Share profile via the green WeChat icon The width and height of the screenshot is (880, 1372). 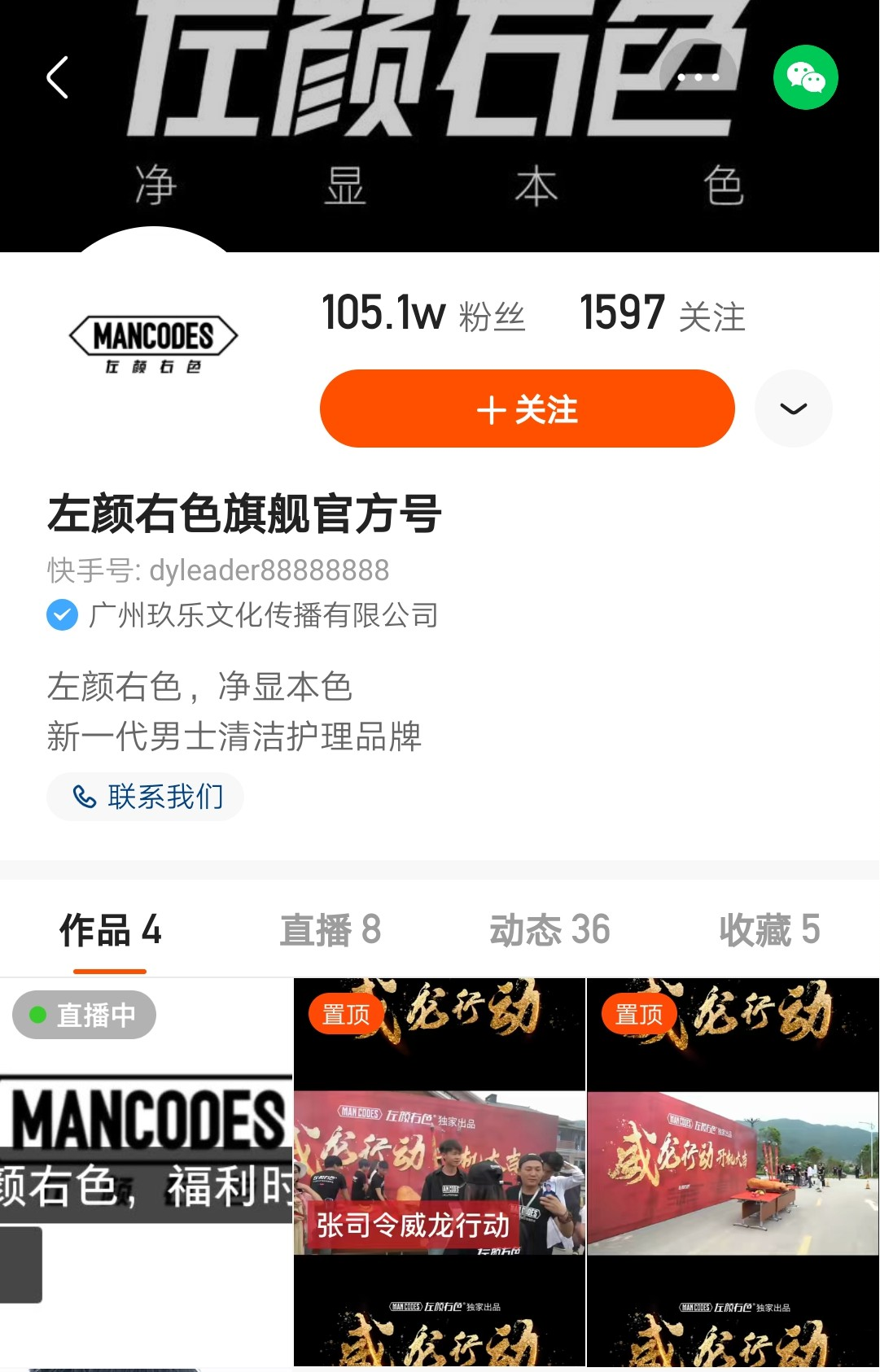click(x=805, y=77)
